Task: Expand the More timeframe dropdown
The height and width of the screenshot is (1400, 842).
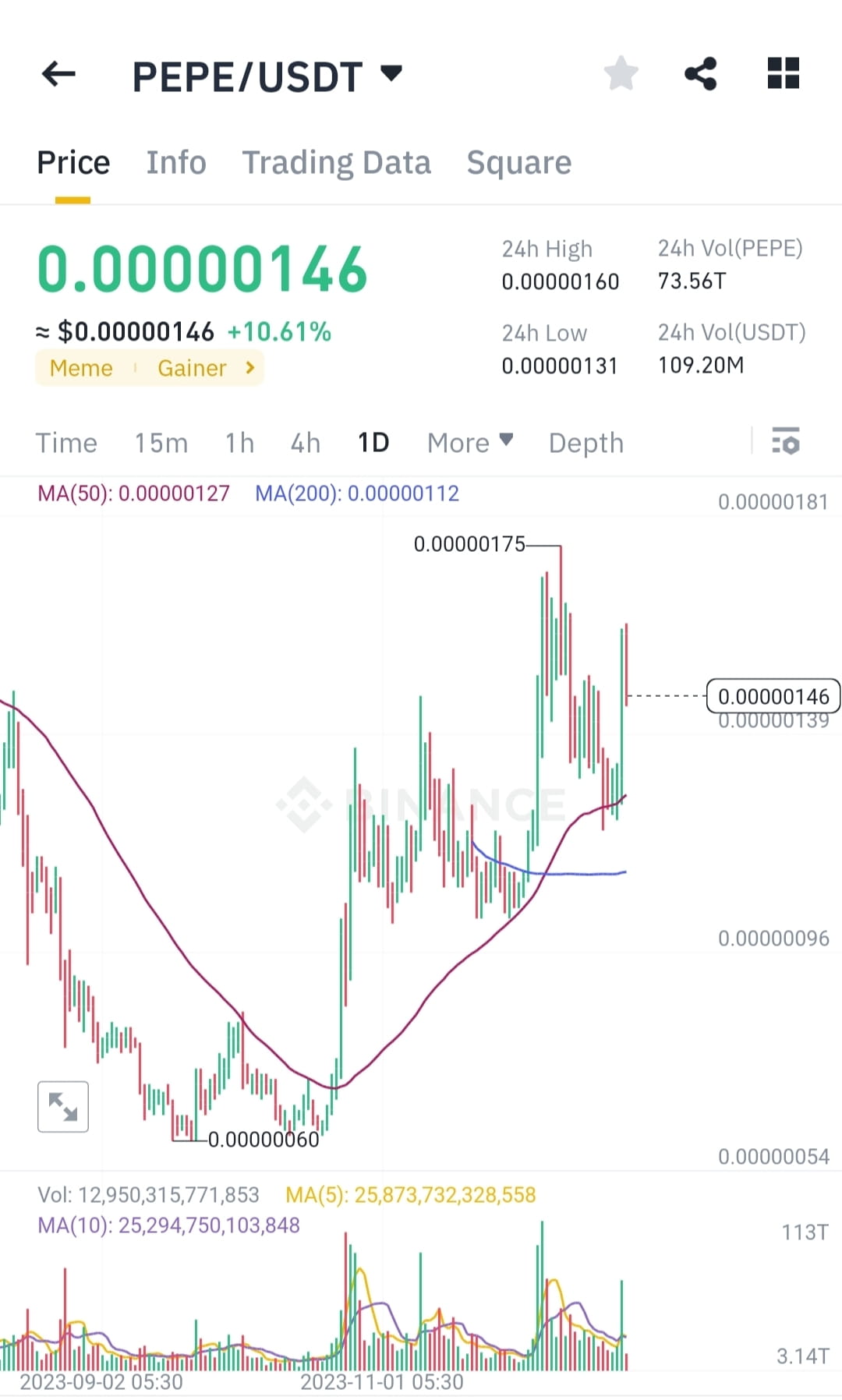Action: pos(469,443)
